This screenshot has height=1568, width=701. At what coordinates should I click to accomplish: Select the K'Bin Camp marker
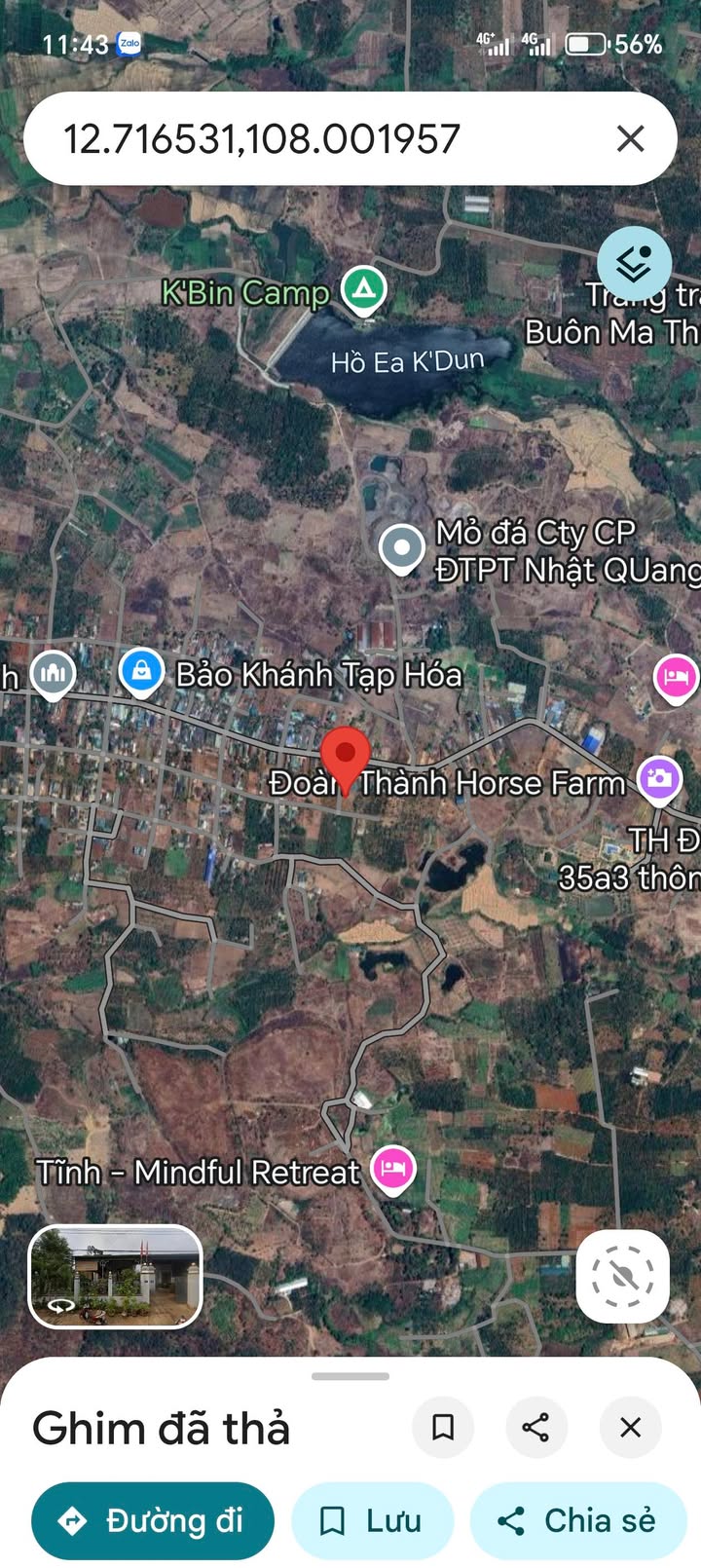(x=364, y=290)
